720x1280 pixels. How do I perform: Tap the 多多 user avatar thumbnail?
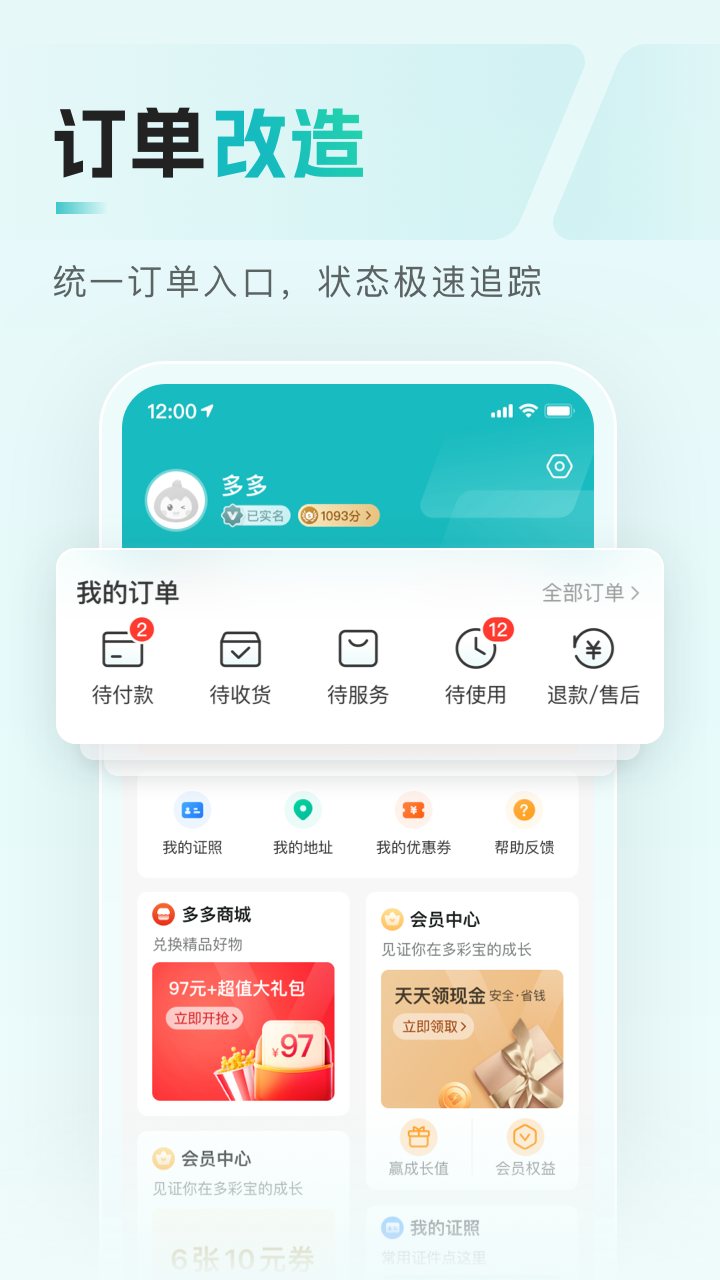[x=174, y=500]
